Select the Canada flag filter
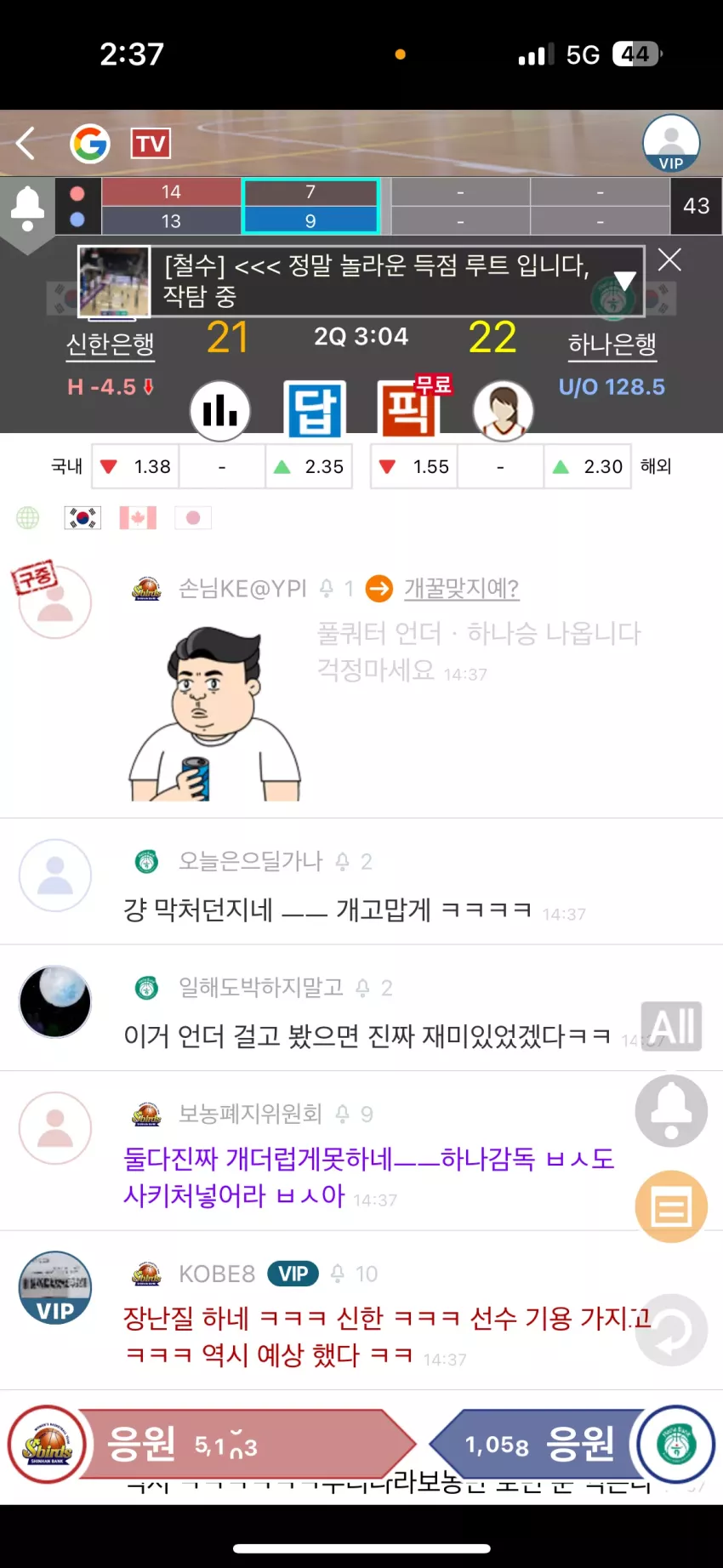 point(138,517)
